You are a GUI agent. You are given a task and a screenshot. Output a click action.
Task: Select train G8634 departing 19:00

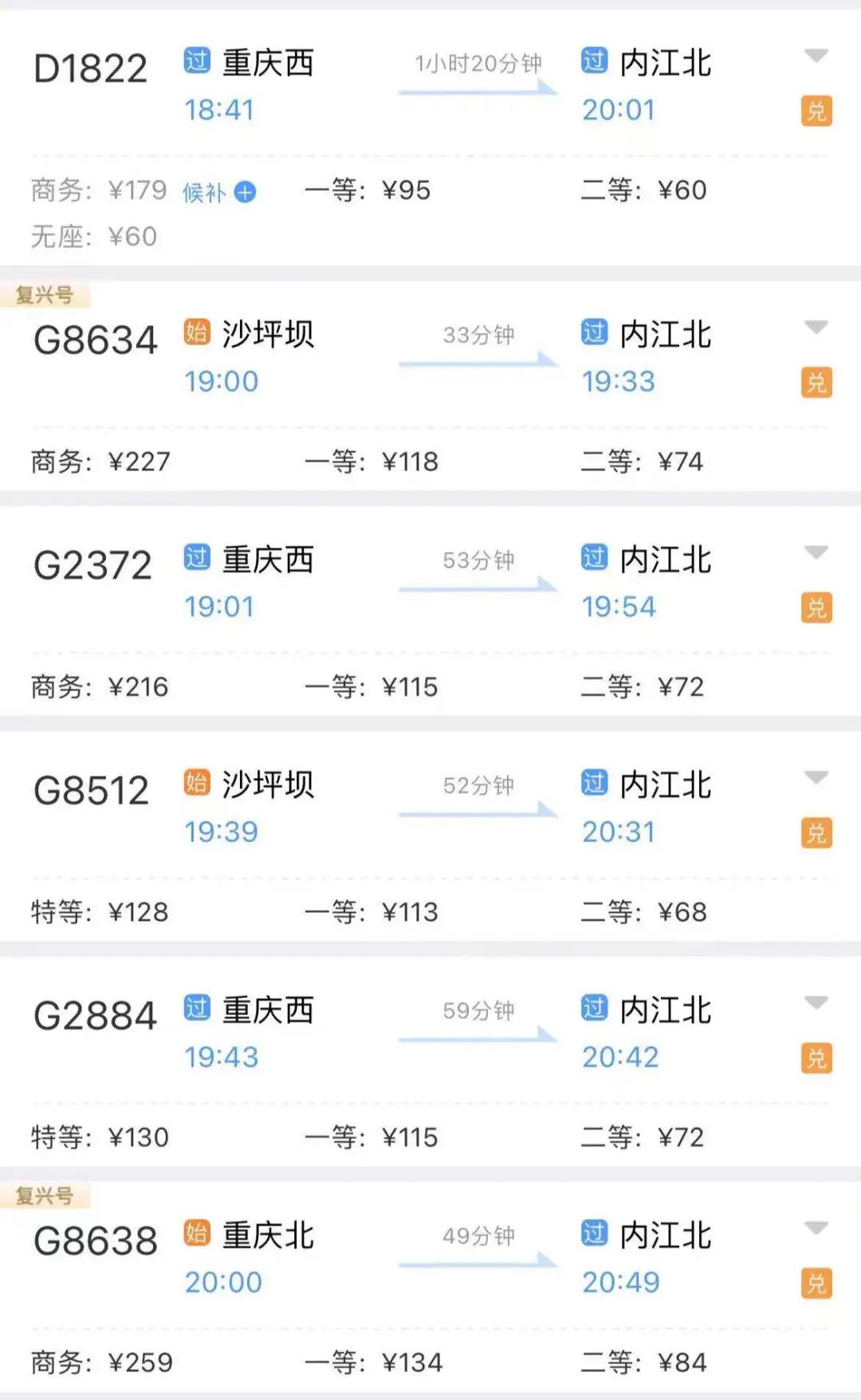coord(95,341)
